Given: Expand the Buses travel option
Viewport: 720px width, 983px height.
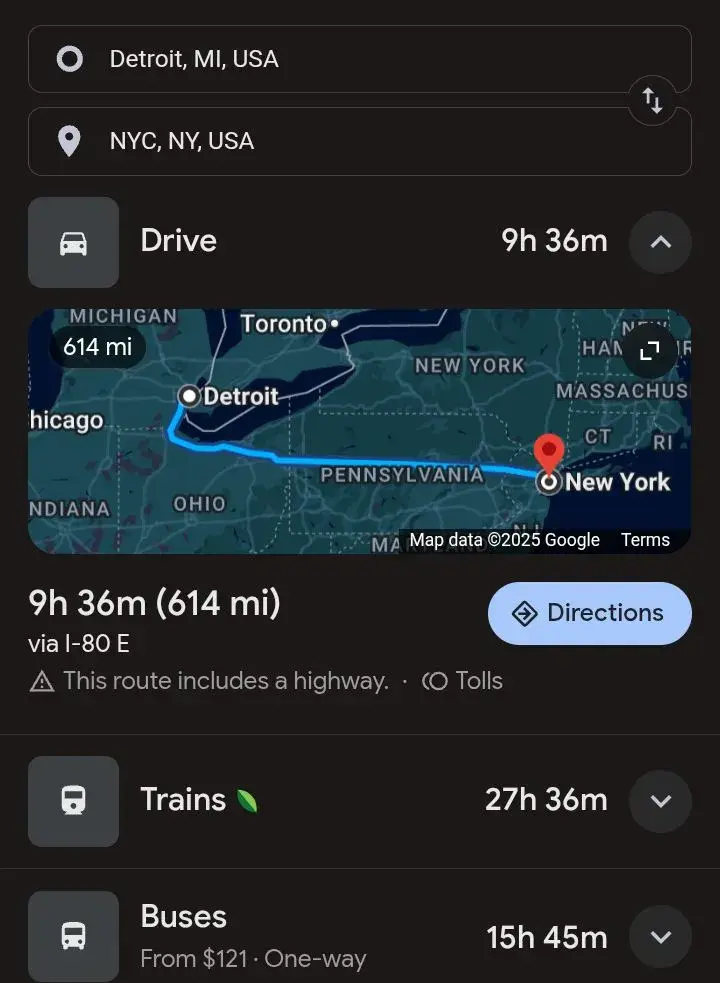Looking at the screenshot, I should coord(660,937).
